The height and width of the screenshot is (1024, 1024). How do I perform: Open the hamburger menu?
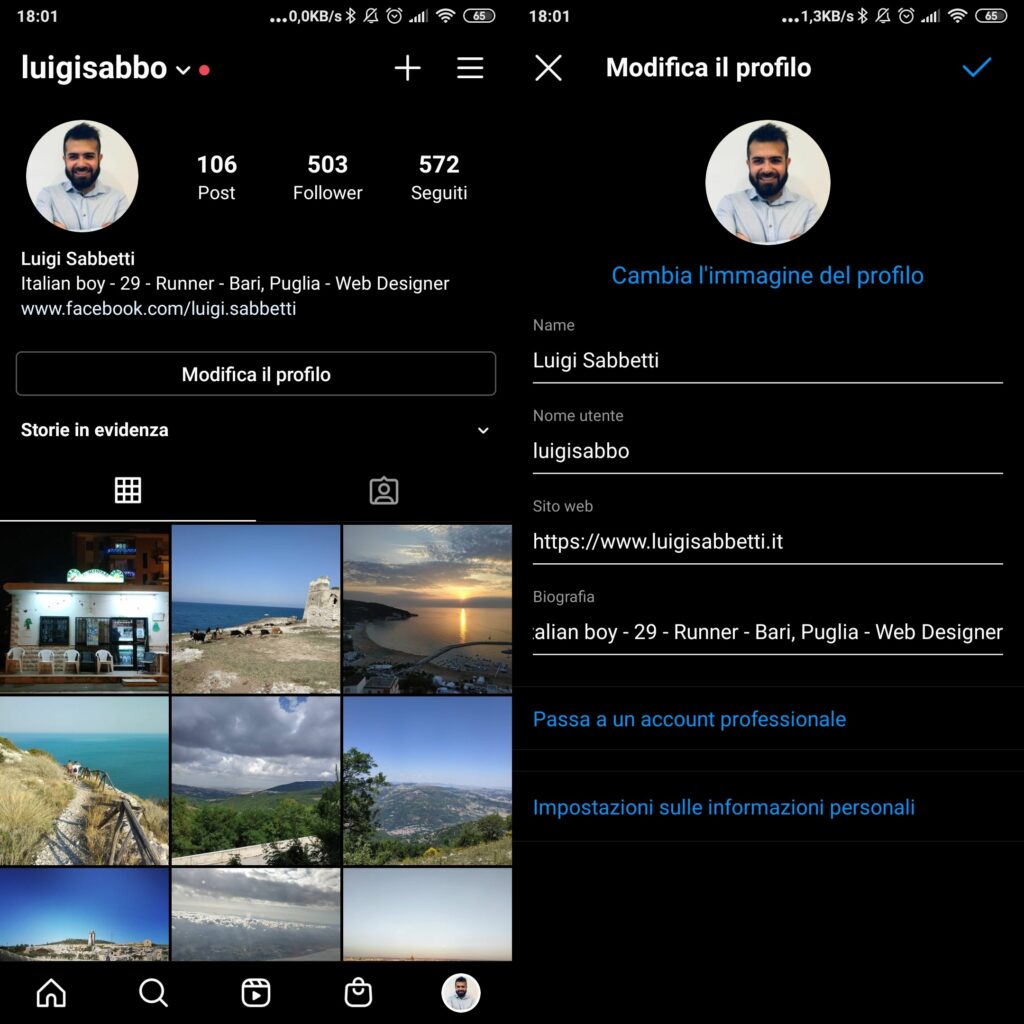click(x=470, y=68)
